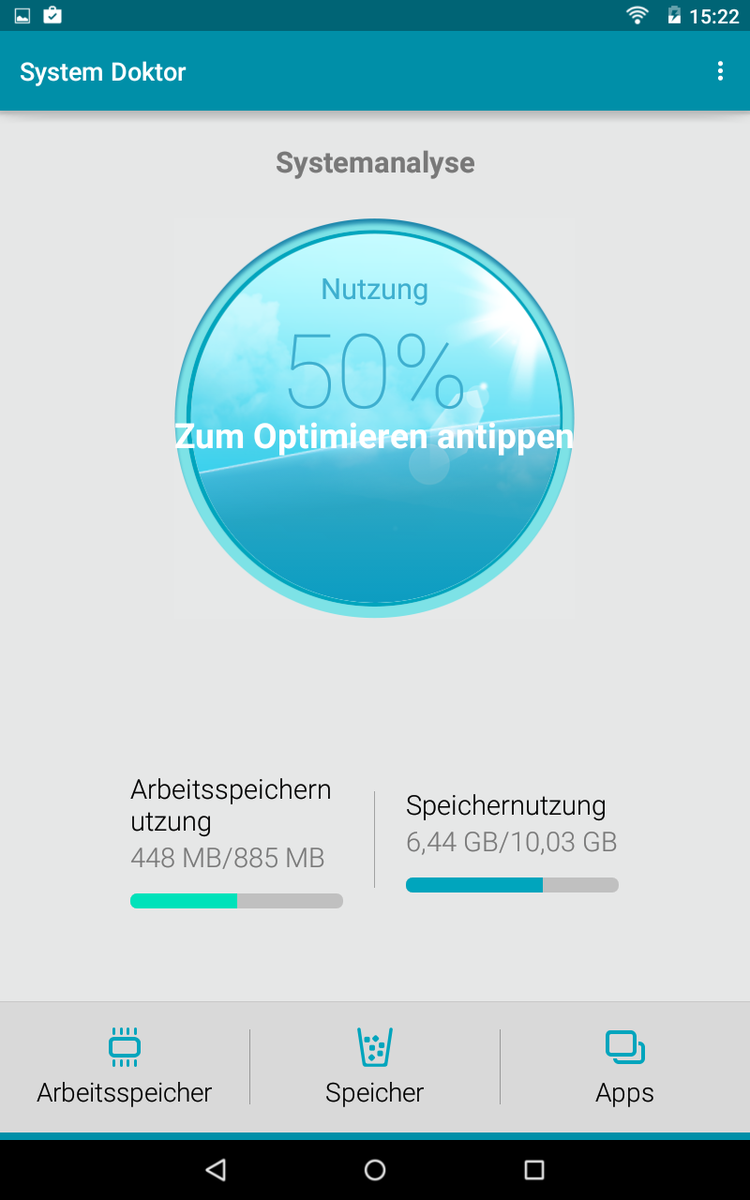Return with the system back button
The image size is (750, 1200).
pyautogui.click(x=215, y=1169)
